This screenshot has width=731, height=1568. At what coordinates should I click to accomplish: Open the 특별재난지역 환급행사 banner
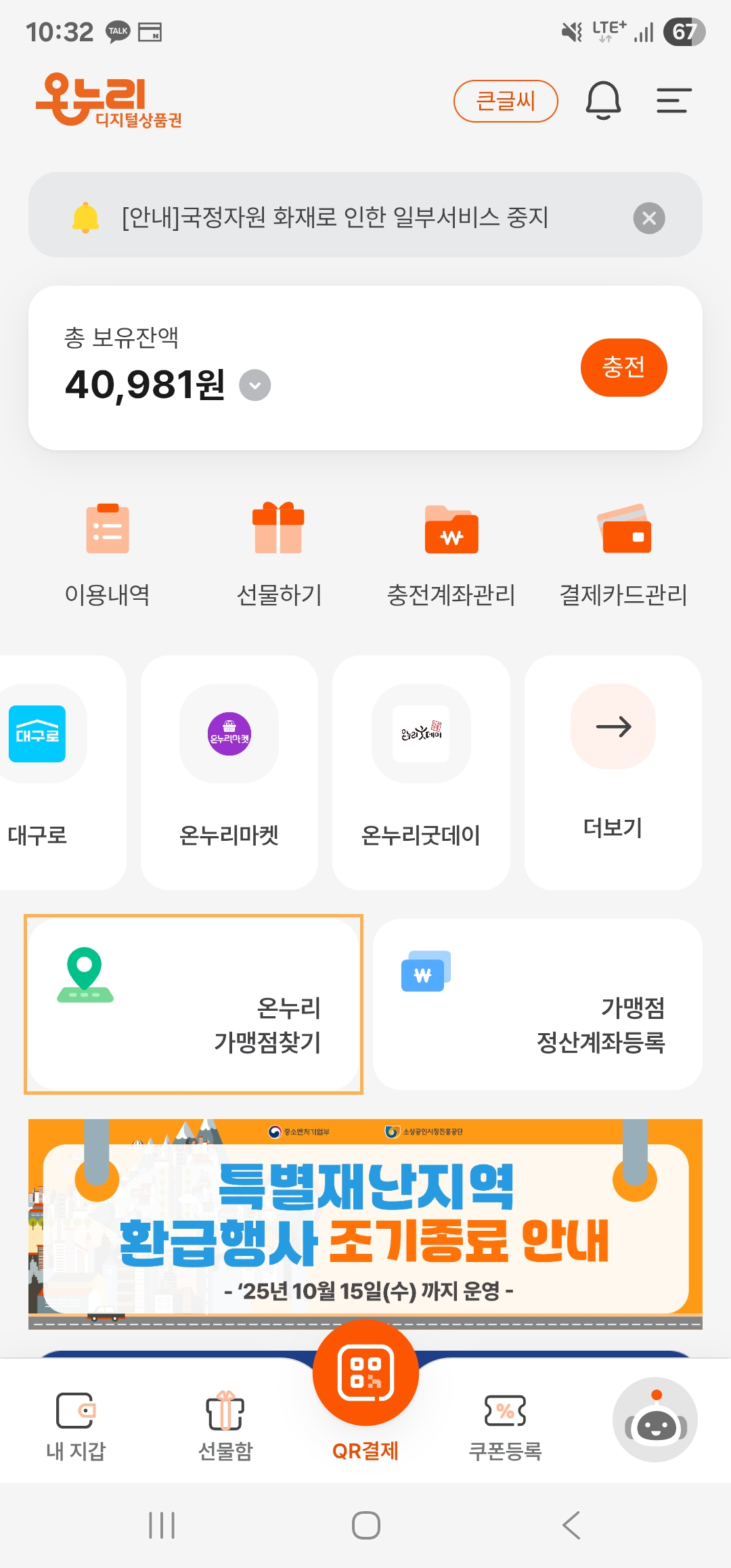coord(365,1224)
